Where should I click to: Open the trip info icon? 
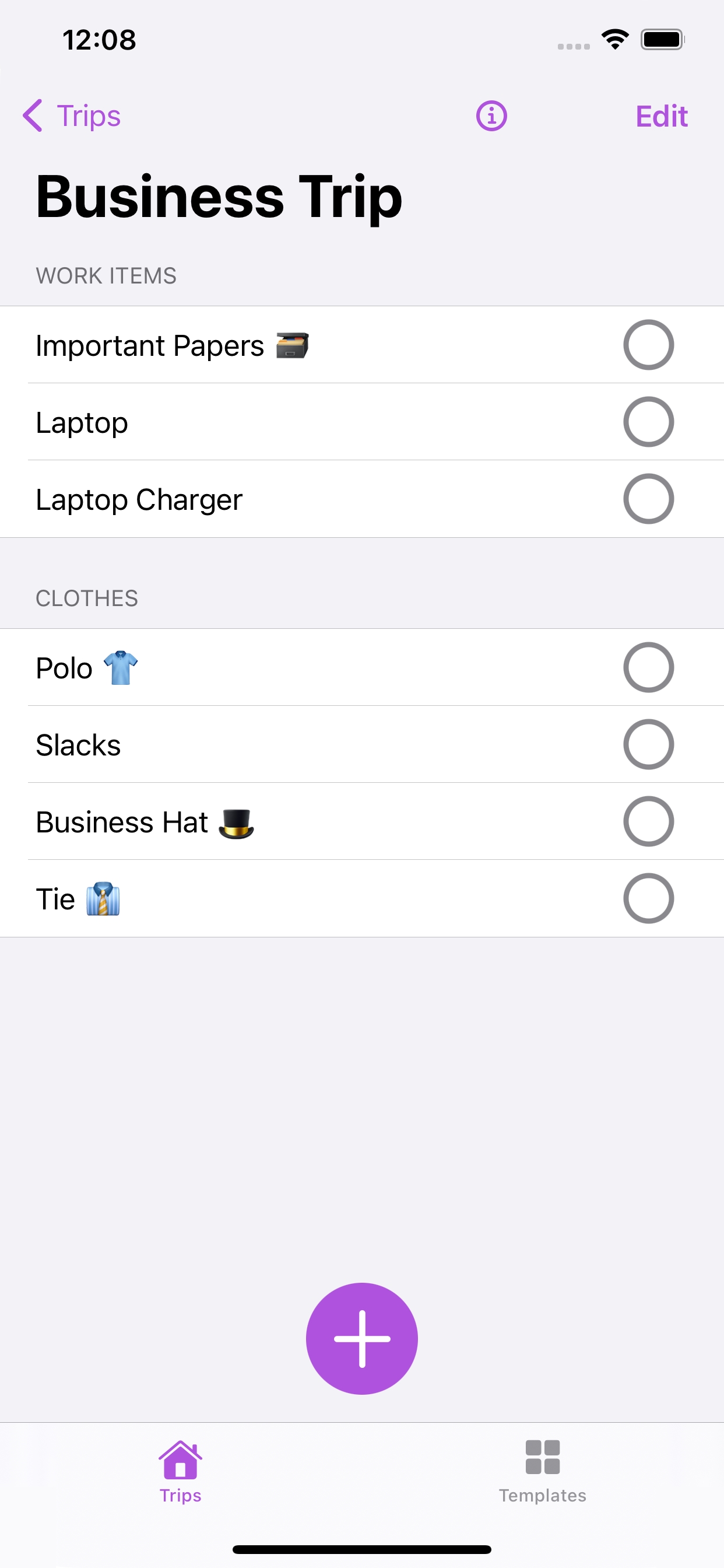pyautogui.click(x=491, y=116)
